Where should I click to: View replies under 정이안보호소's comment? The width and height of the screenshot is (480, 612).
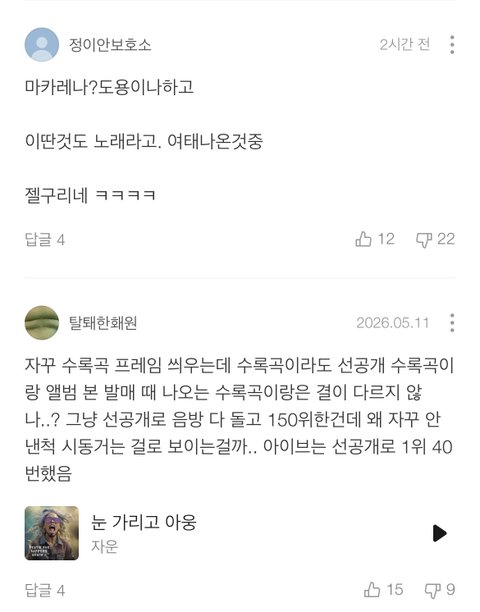click(45, 239)
